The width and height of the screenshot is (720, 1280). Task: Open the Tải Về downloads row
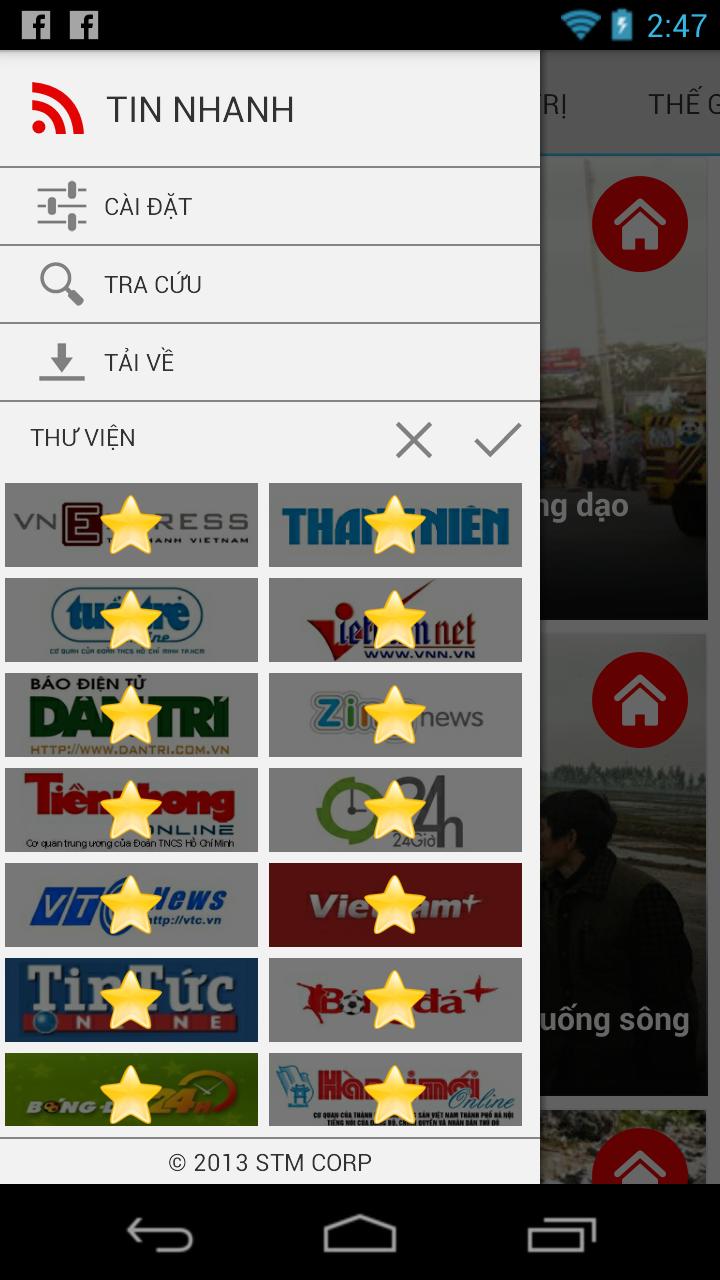tap(270, 362)
